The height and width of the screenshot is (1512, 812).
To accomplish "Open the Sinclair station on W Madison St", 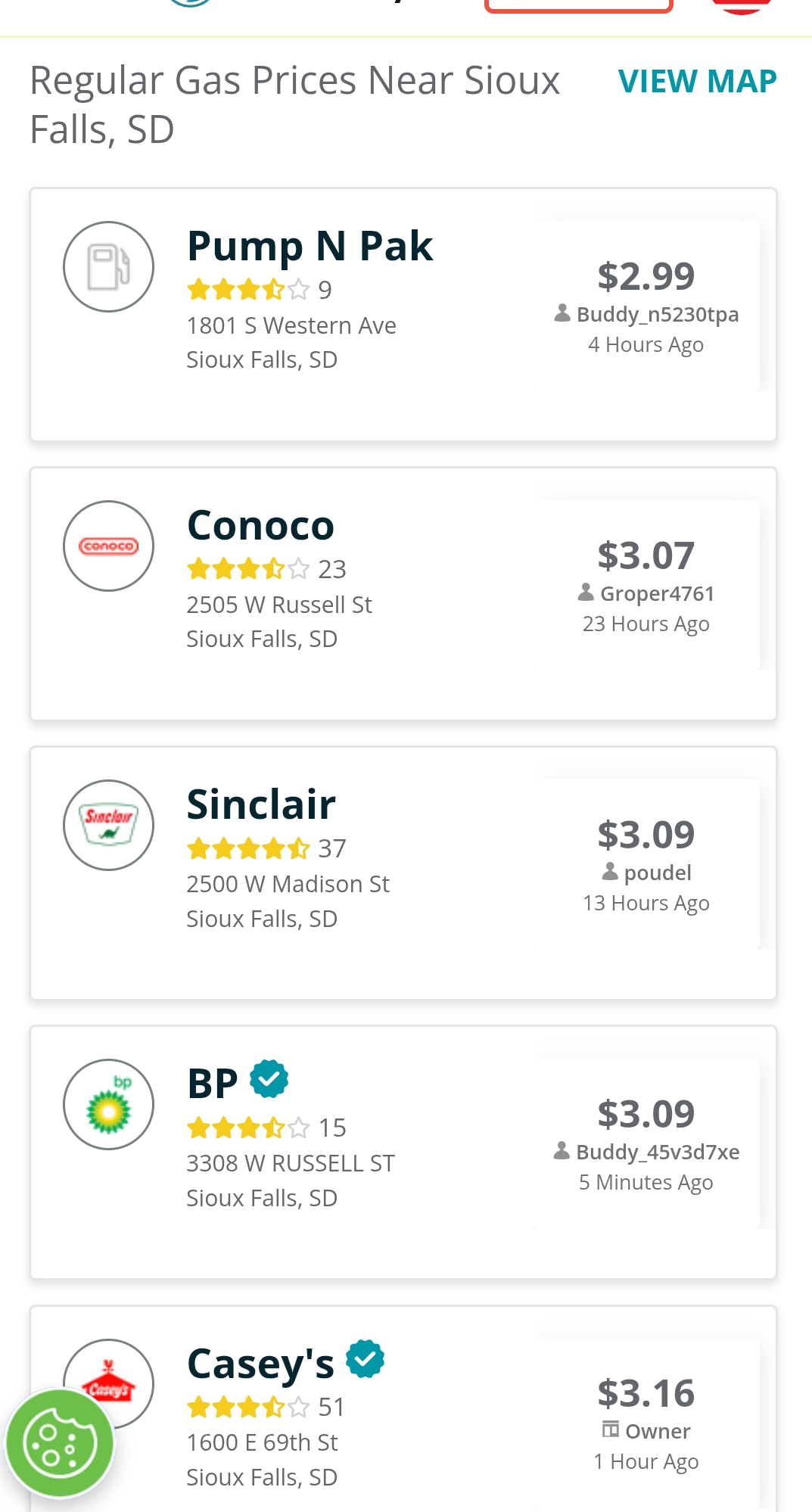I will click(x=261, y=805).
